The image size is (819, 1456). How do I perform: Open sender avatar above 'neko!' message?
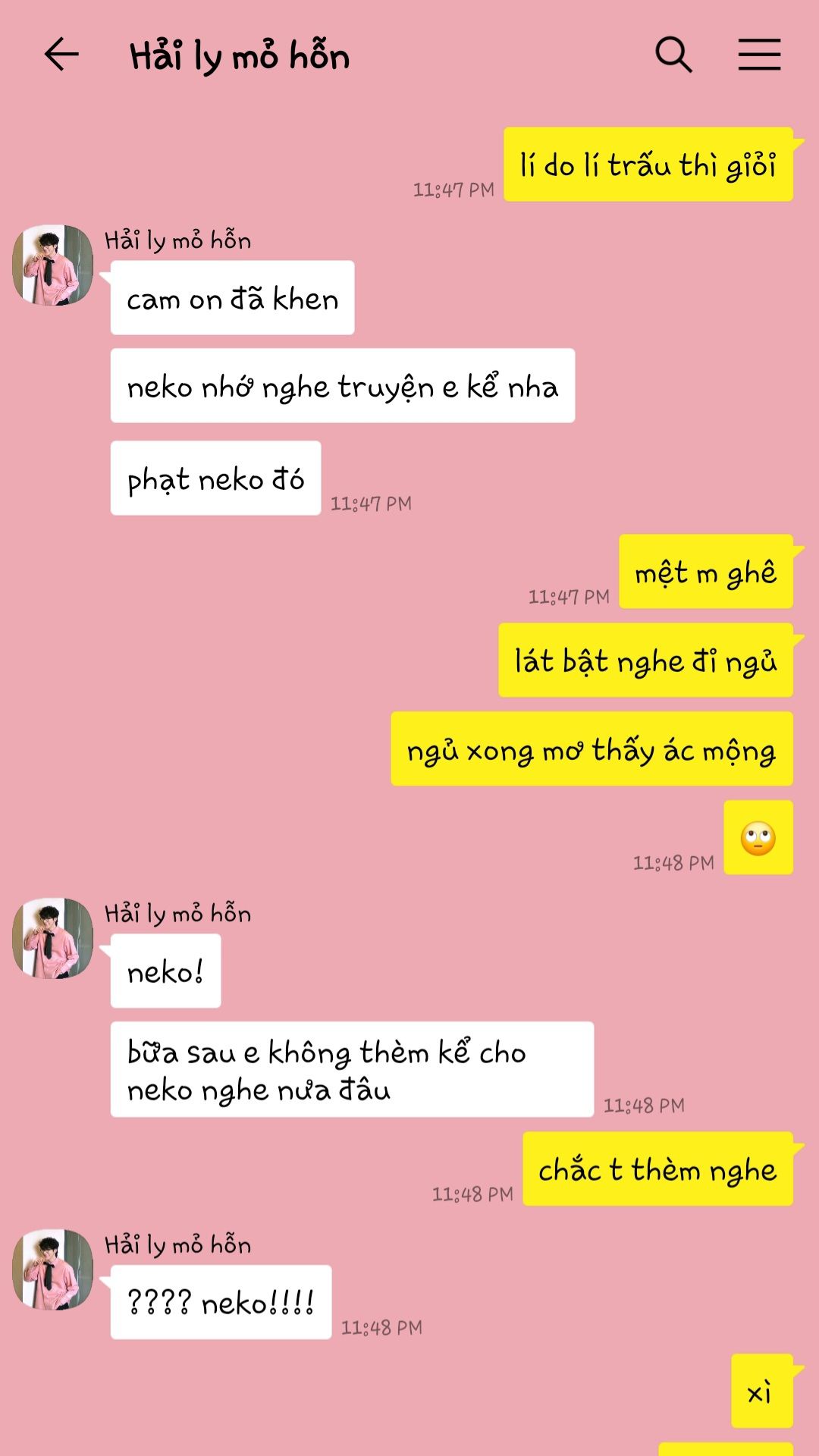[52, 938]
